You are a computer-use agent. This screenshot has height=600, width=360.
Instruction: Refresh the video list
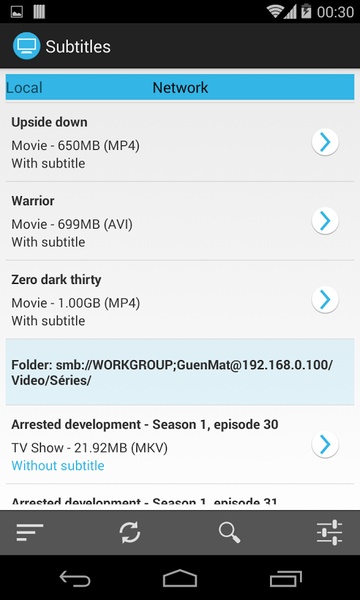(x=130, y=532)
